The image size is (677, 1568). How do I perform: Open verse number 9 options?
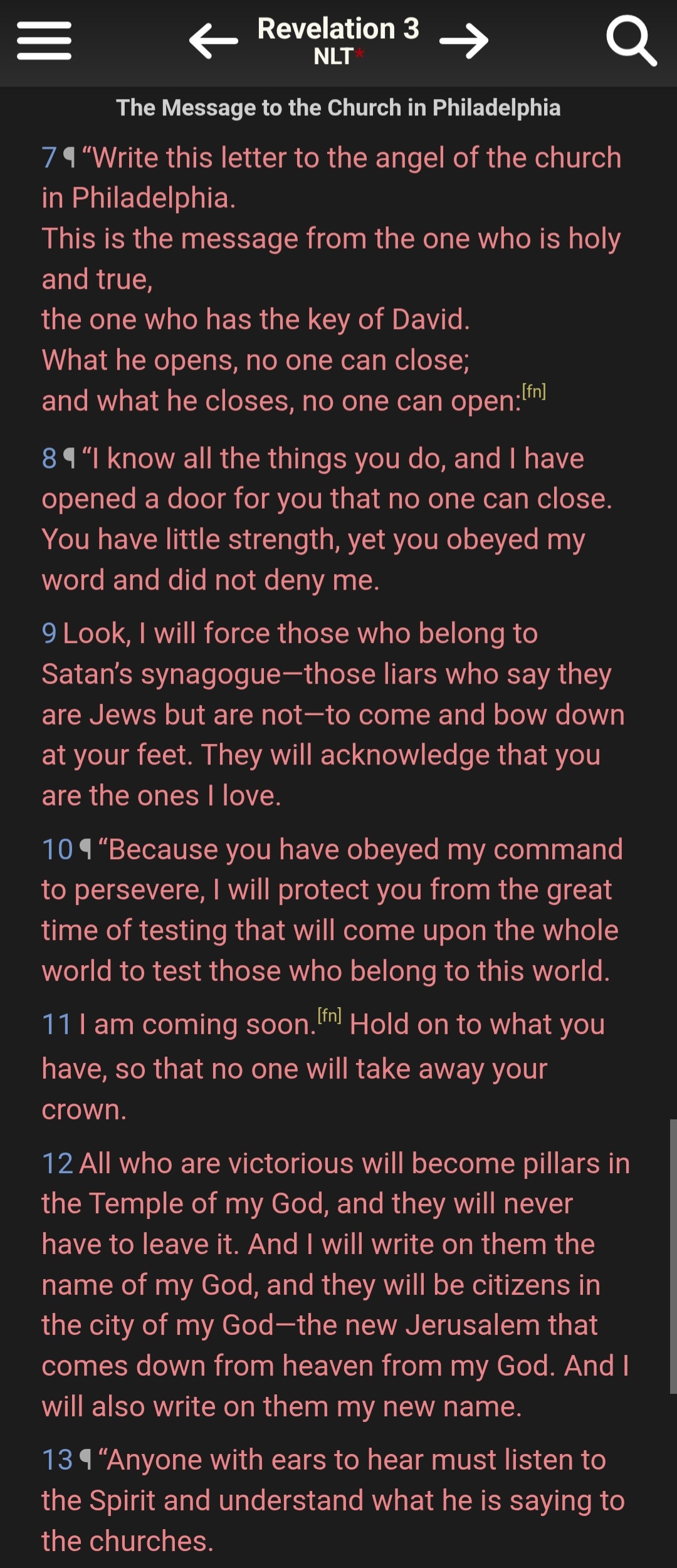click(49, 634)
